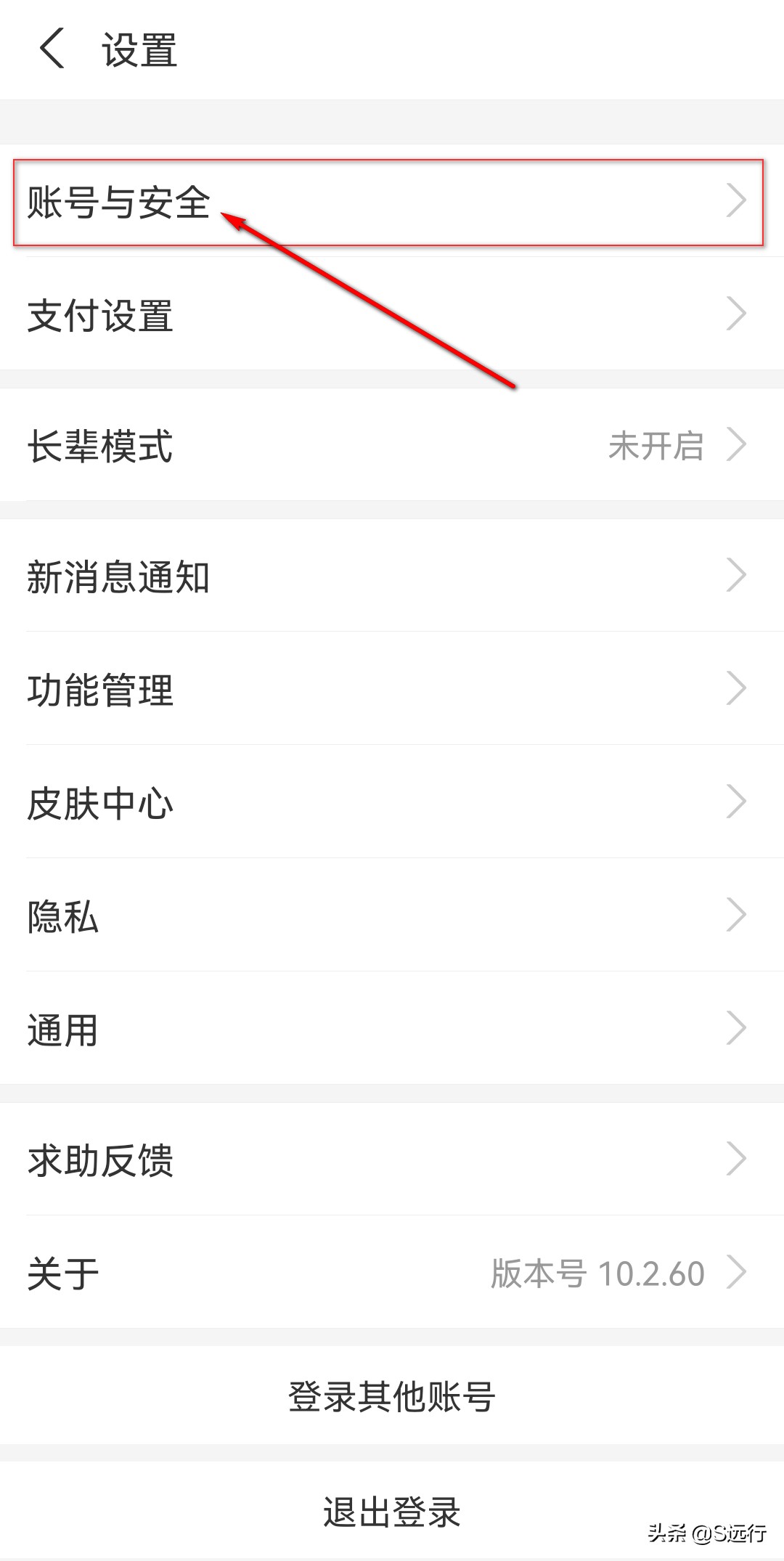This screenshot has width=784, height=1561.
Task: Click the chevron next to 关于
Action: click(x=739, y=1272)
